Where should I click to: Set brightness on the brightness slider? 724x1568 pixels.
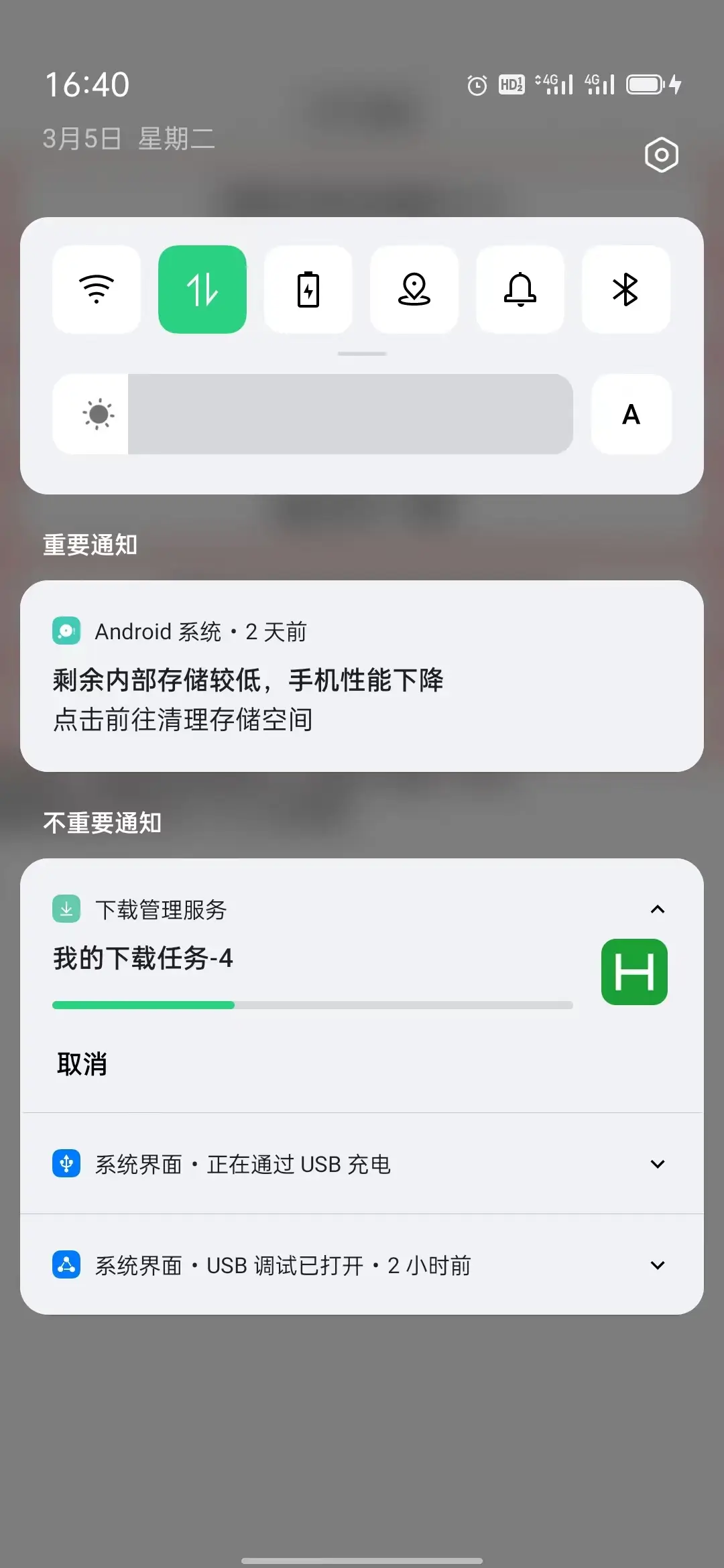point(312,414)
